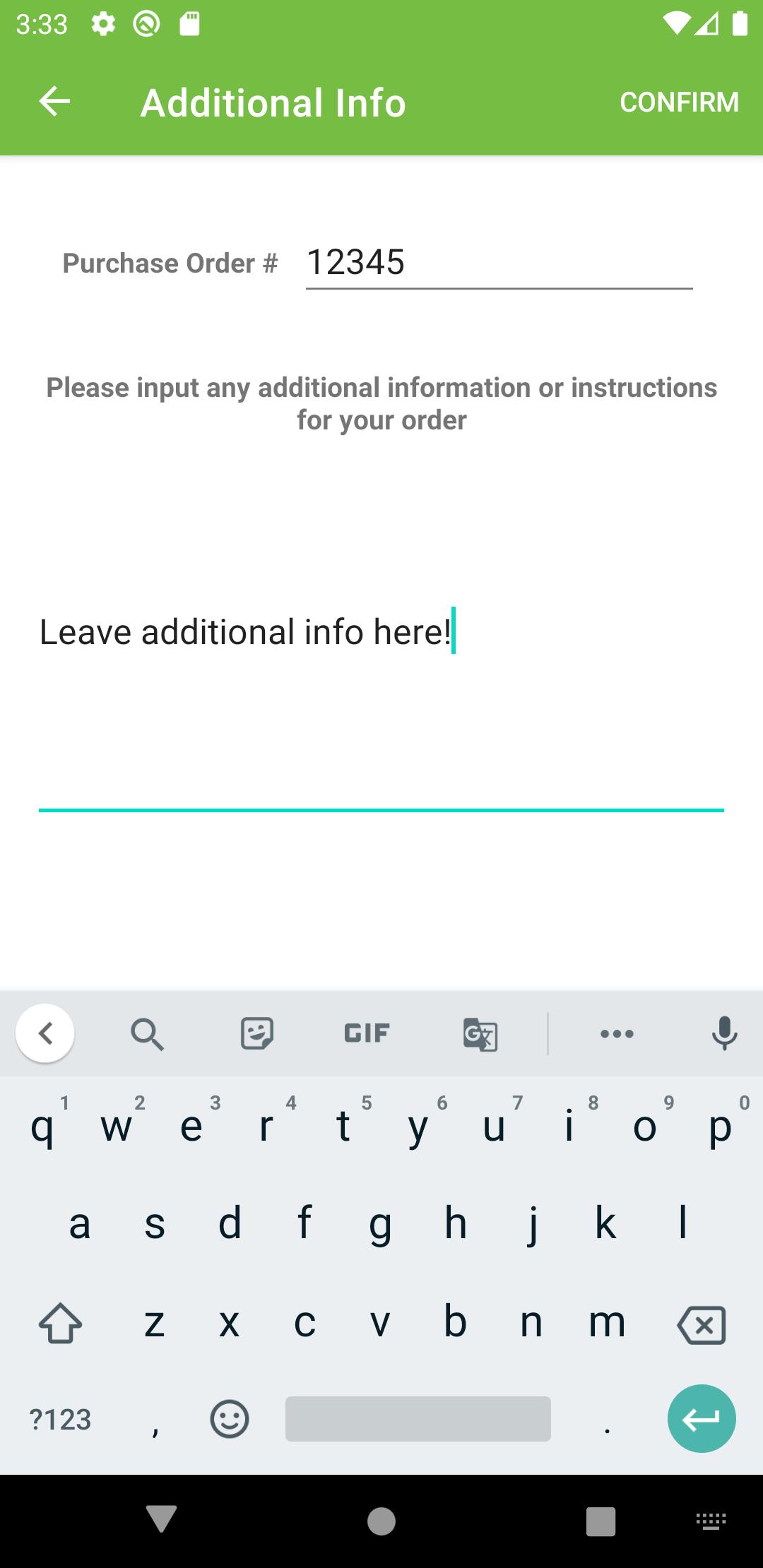This screenshot has height=1568, width=763.
Task: Open more keyboard options
Action: click(x=617, y=1034)
